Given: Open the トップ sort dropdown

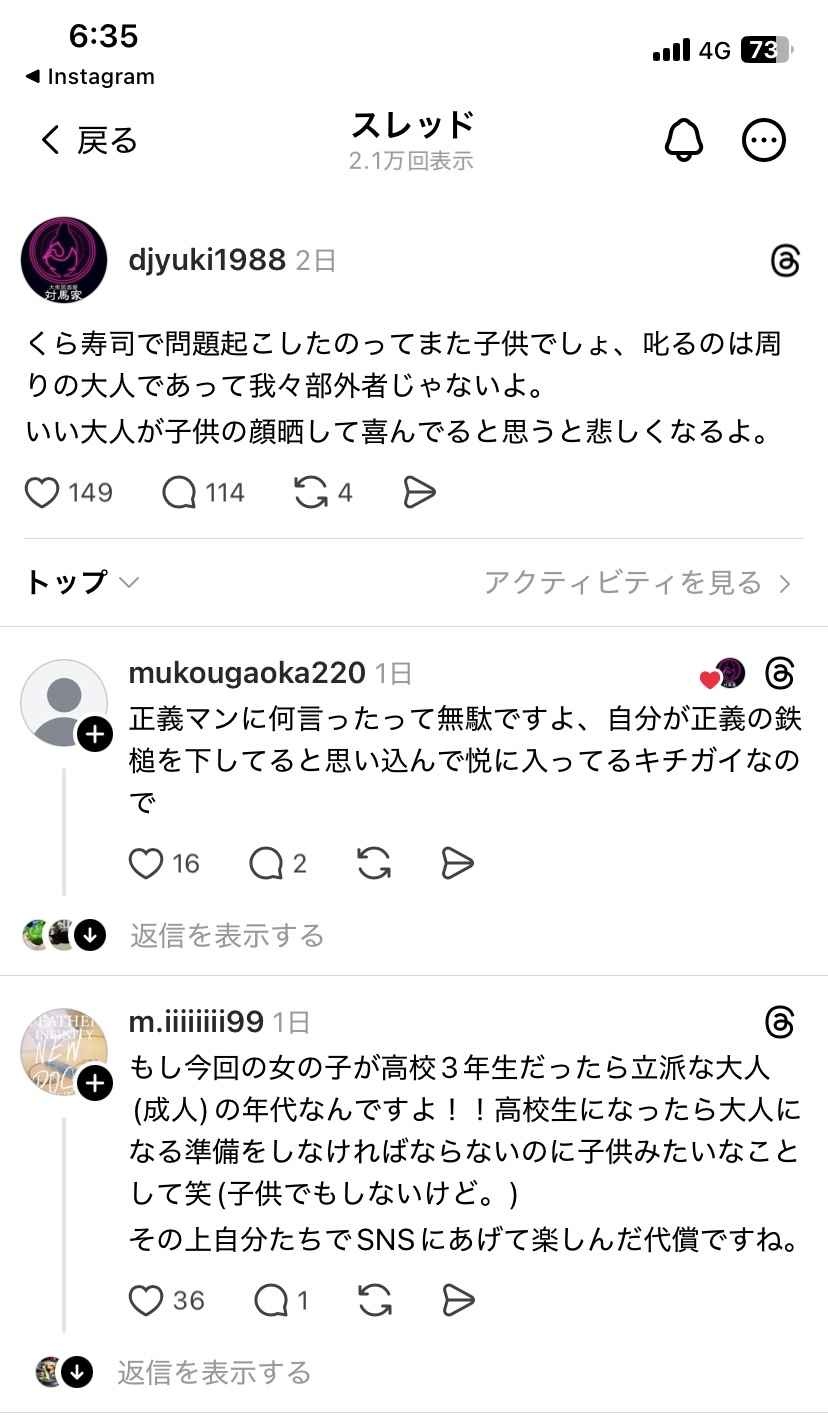Looking at the screenshot, I should point(82,582).
